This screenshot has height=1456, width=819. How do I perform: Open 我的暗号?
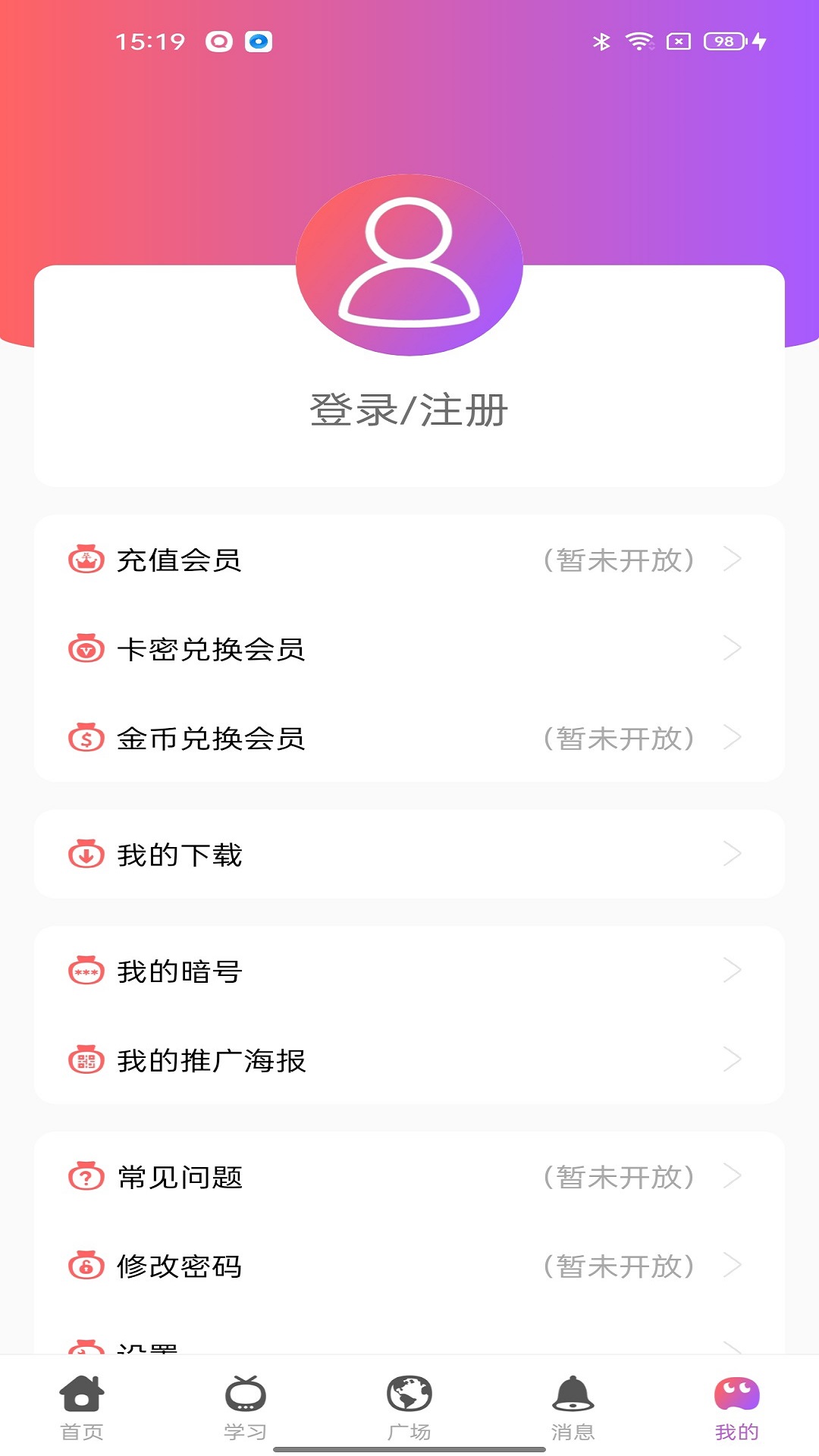pos(409,971)
